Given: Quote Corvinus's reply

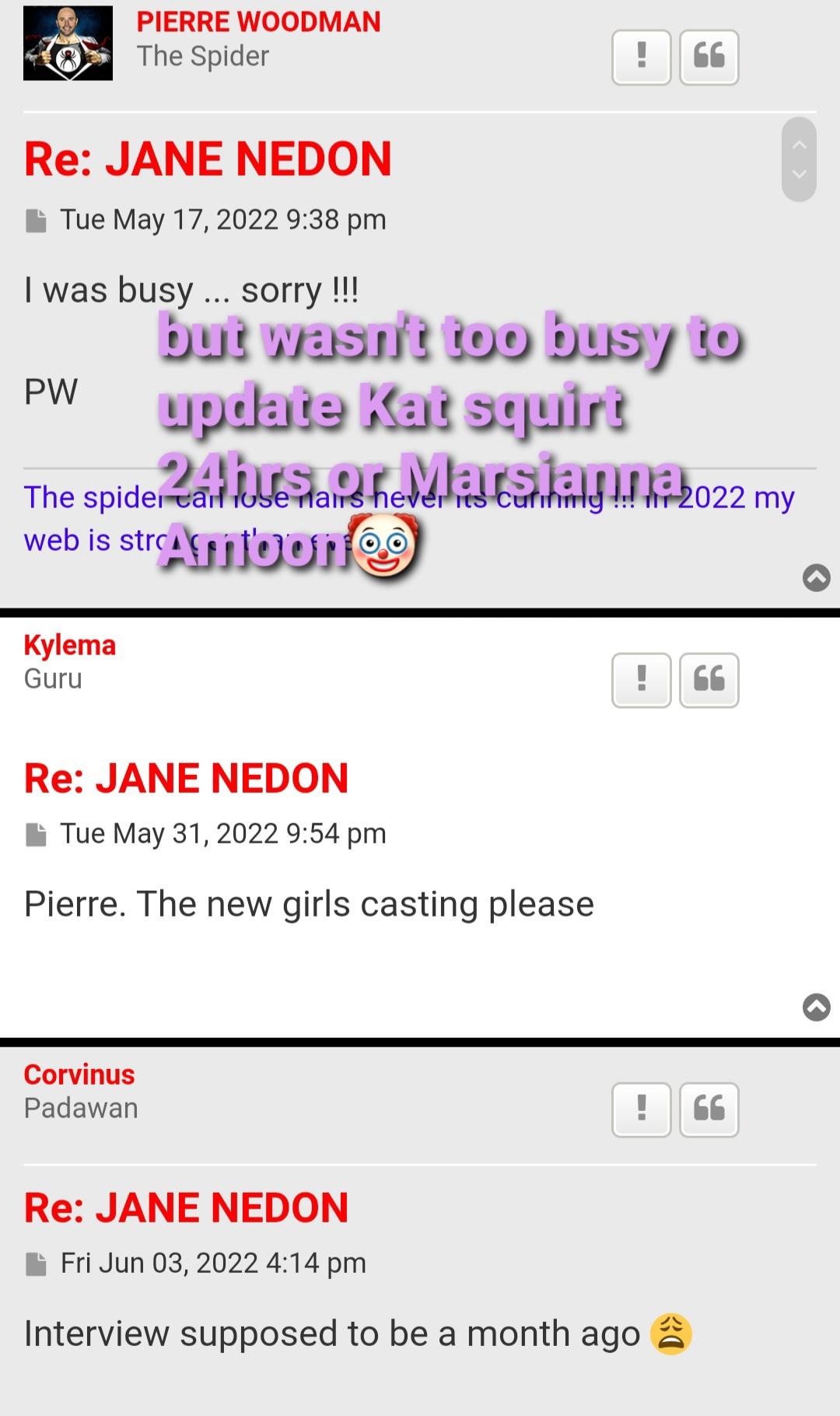Looking at the screenshot, I should [x=709, y=1109].
